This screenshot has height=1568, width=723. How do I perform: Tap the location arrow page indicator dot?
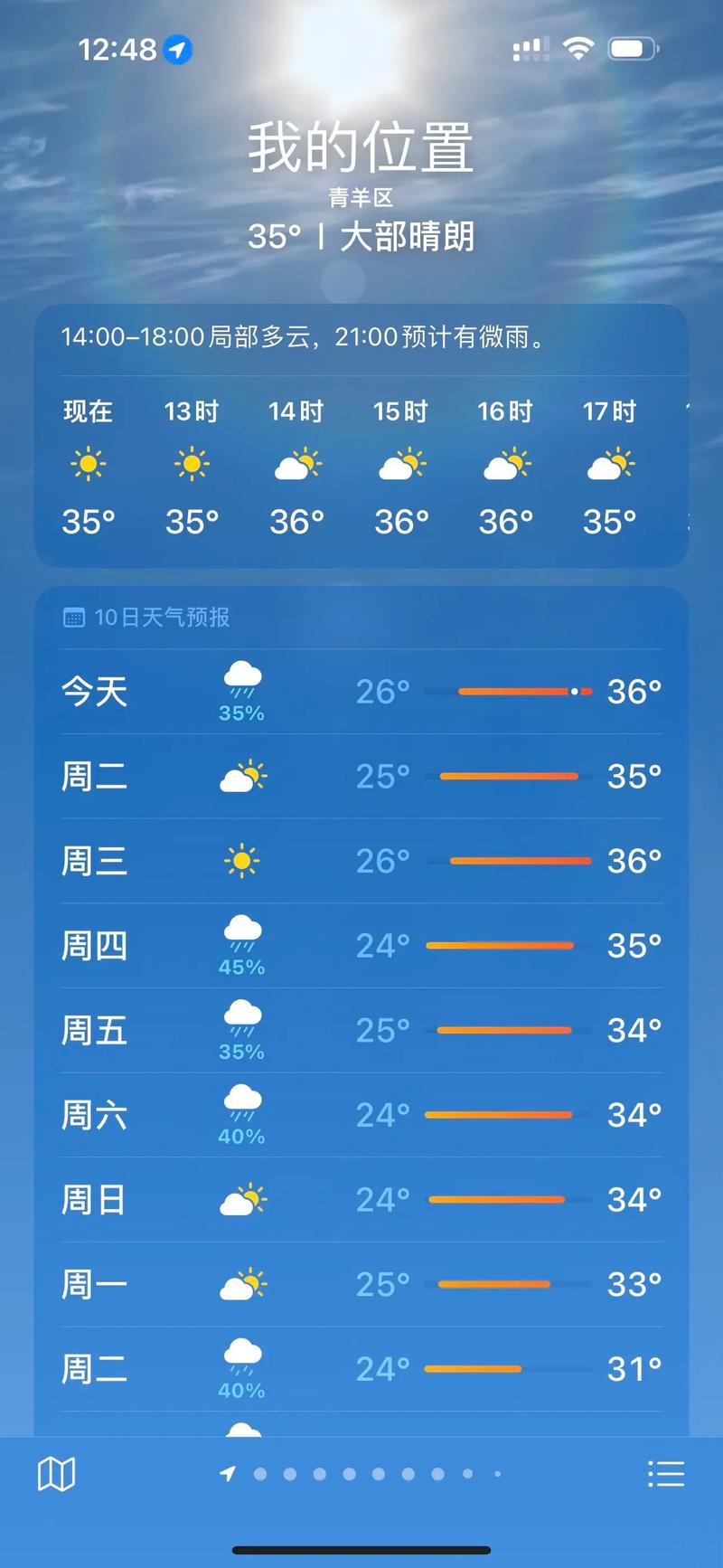pyautogui.click(x=229, y=1473)
